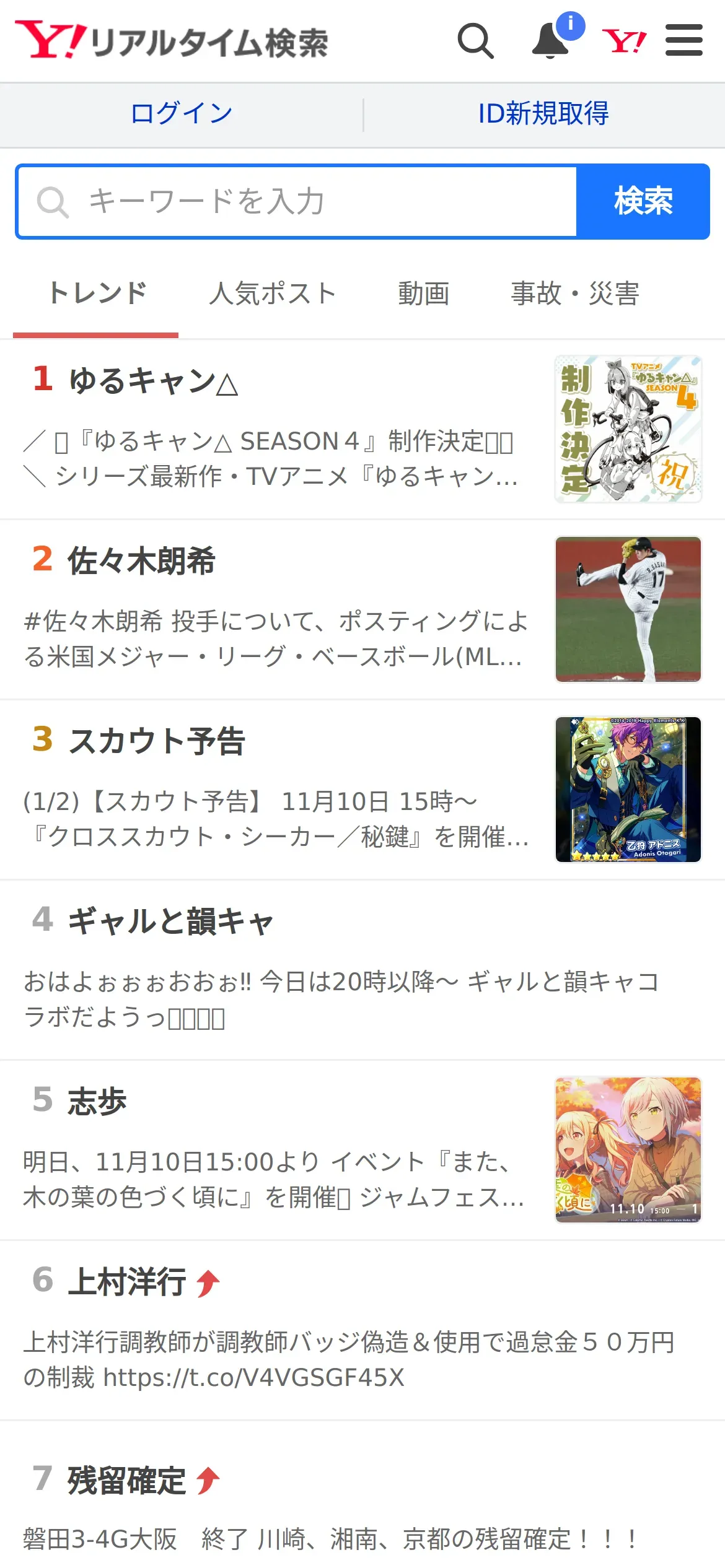Open trend #2 佐々木朗希

point(362,609)
